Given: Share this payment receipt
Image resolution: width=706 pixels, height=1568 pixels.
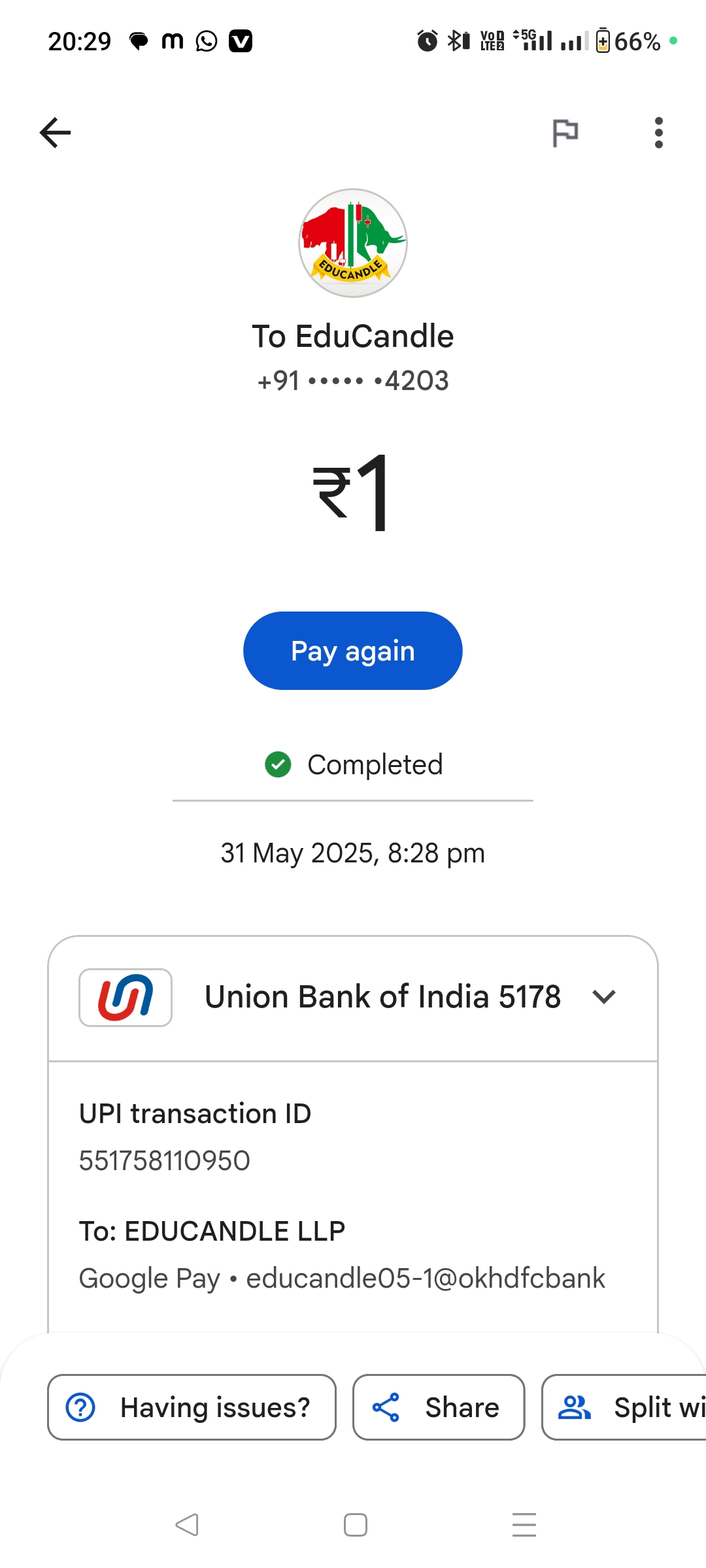Looking at the screenshot, I should [x=438, y=1407].
